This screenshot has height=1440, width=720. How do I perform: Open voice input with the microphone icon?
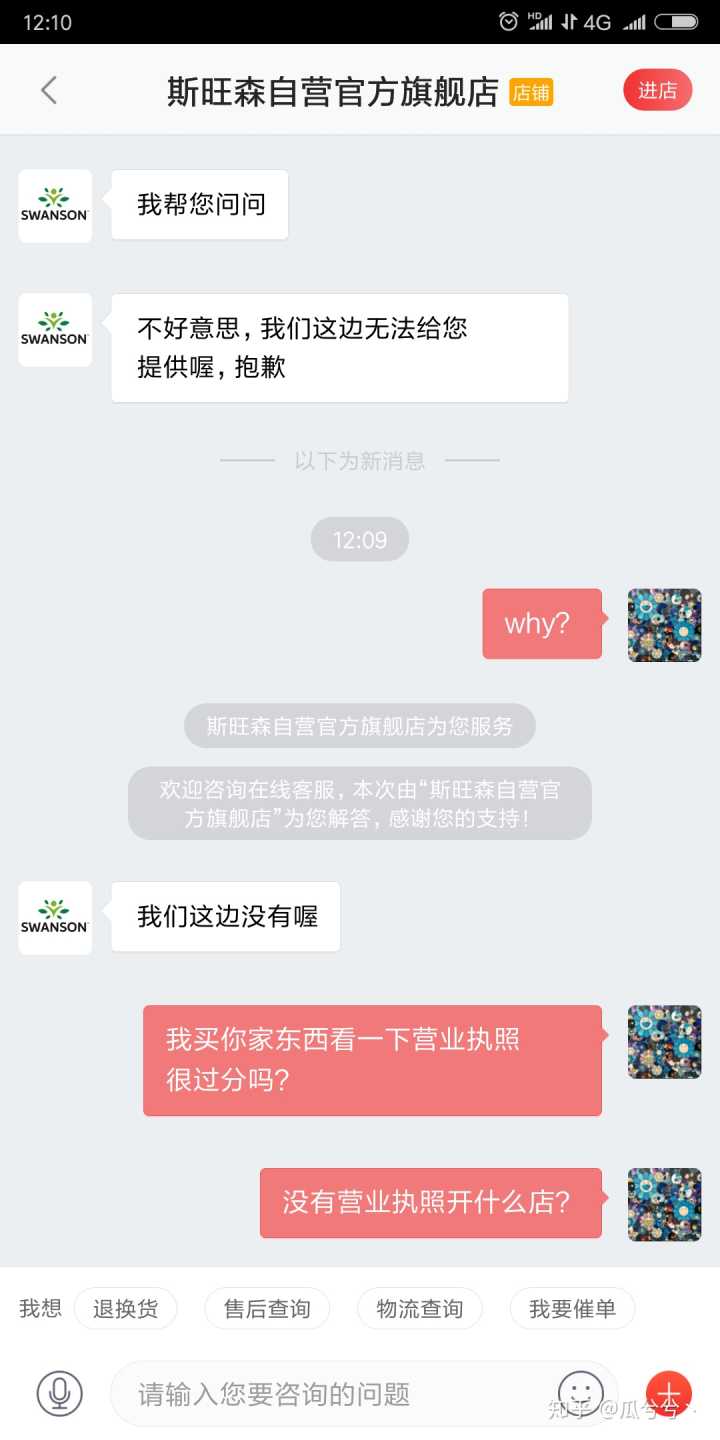point(60,1393)
